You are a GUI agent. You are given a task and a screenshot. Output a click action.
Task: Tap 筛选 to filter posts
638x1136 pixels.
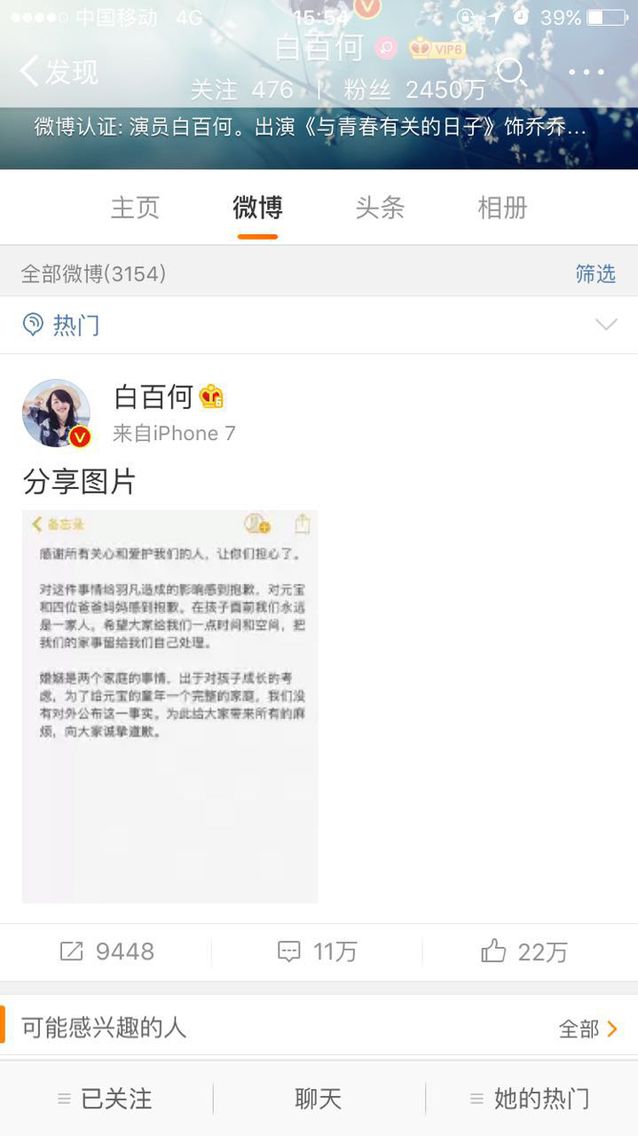pos(595,273)
